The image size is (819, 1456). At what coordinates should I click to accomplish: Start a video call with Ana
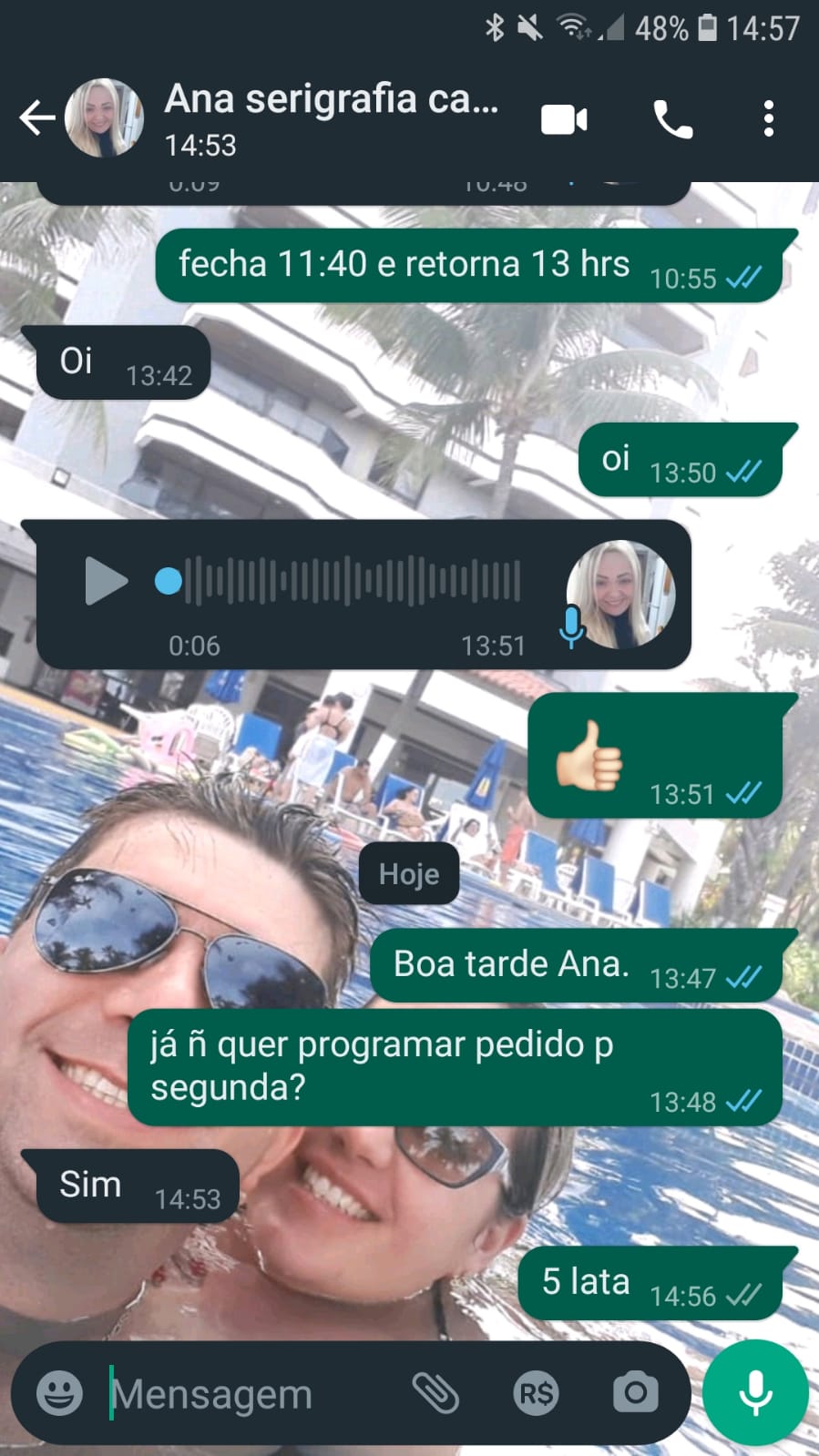coord(564,119)
